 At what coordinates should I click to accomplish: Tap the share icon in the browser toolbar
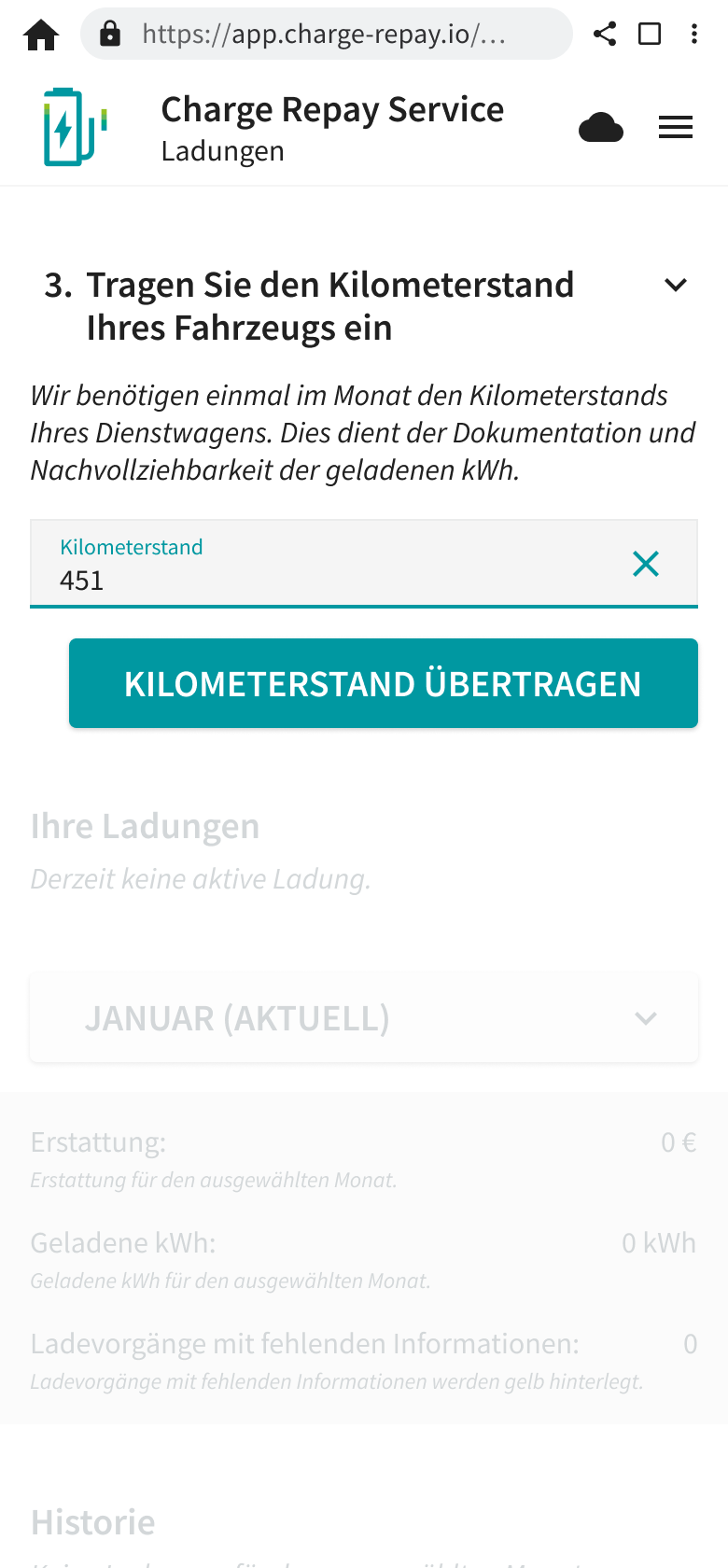[x=605, y=35]
